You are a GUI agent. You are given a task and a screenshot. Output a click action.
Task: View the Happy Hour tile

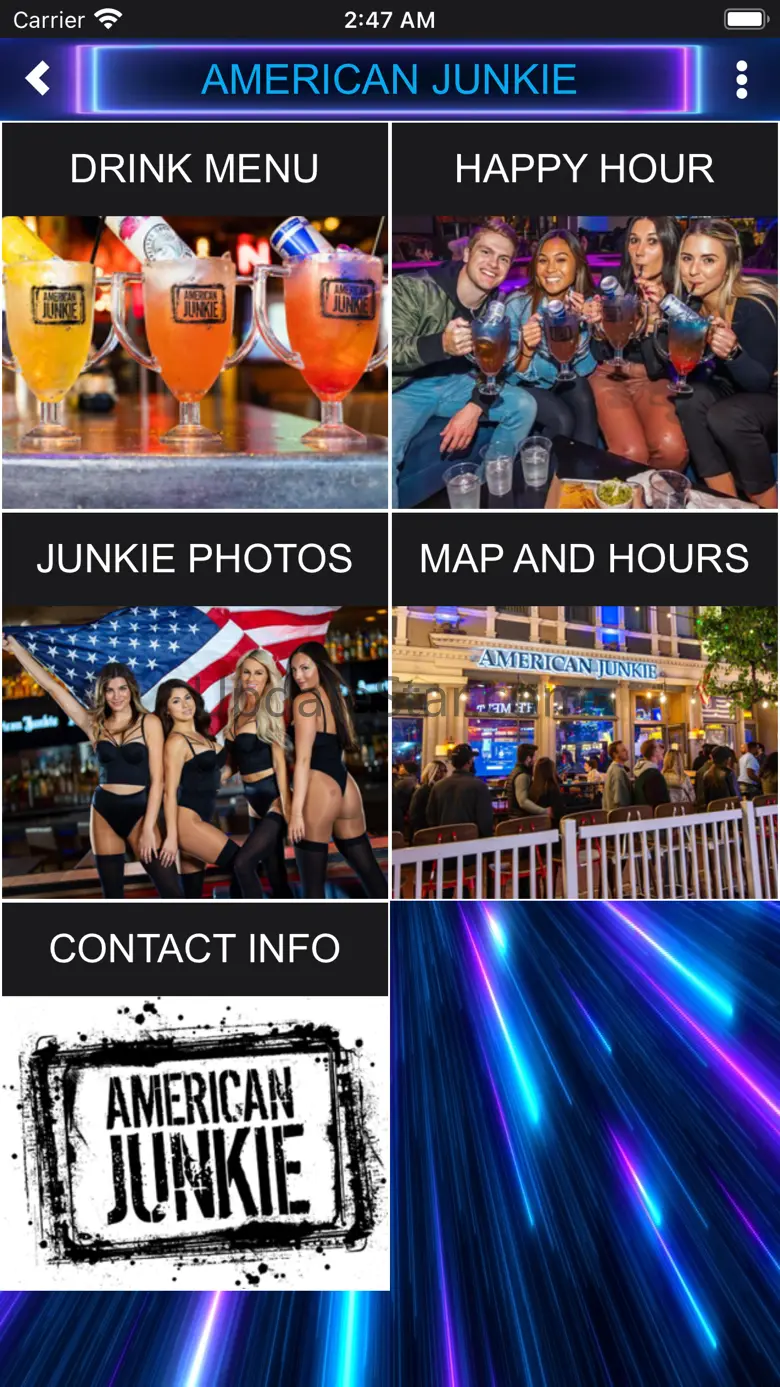coord(585,316)
